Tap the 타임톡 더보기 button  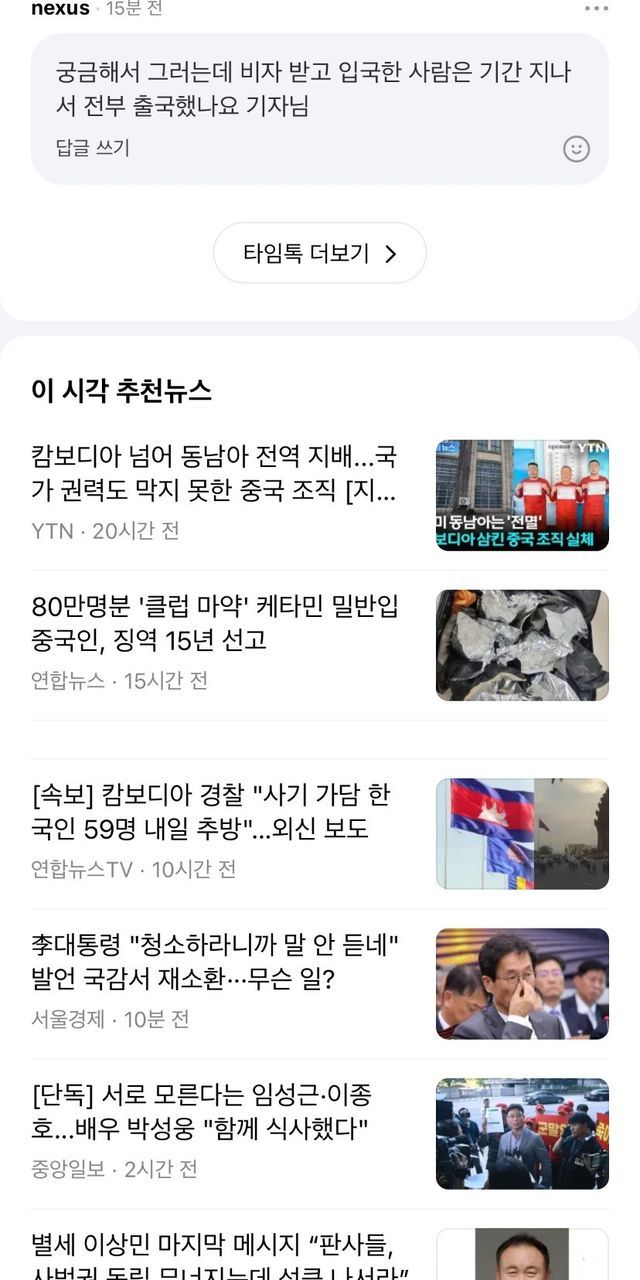click(320, 253)
